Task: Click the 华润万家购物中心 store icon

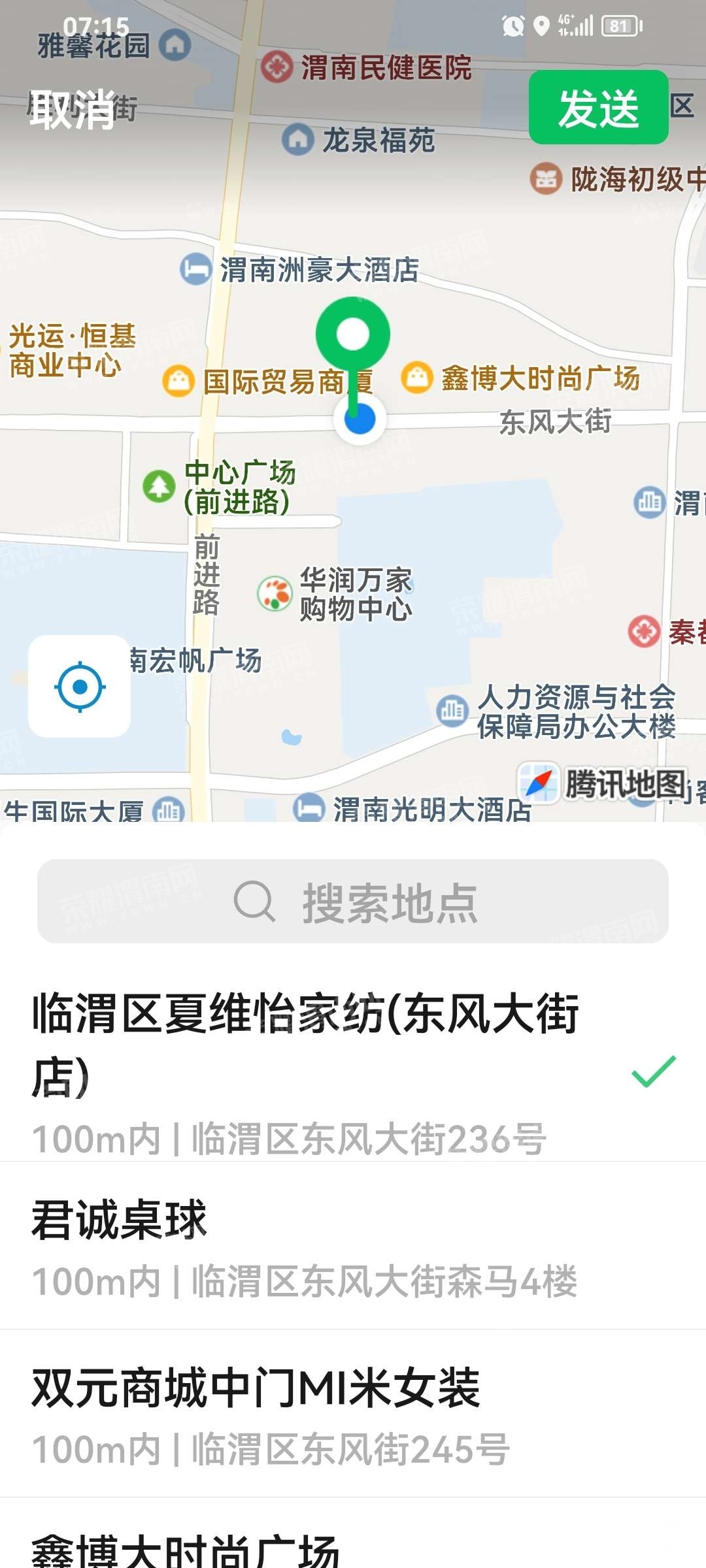Action: pos(273,595)
